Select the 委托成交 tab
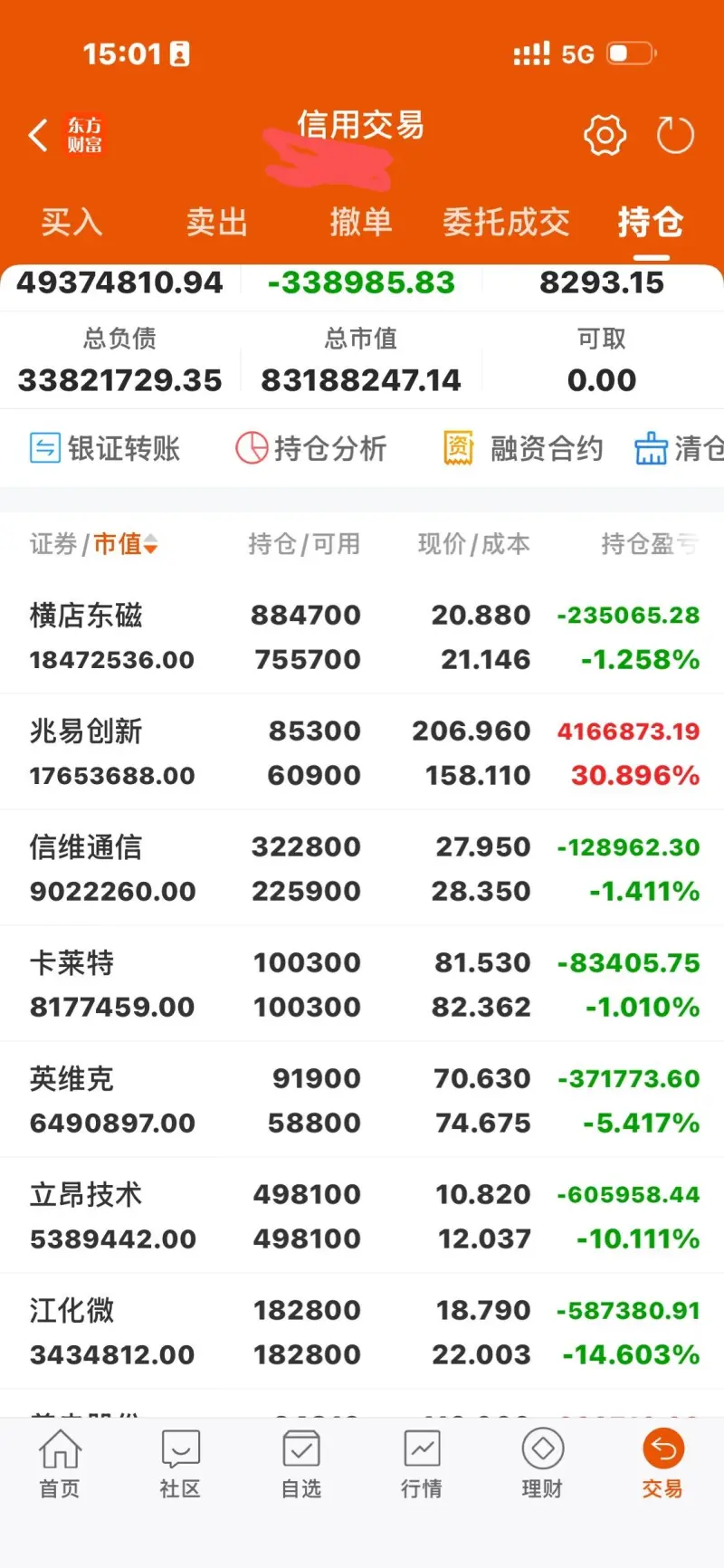 [506, 222]
